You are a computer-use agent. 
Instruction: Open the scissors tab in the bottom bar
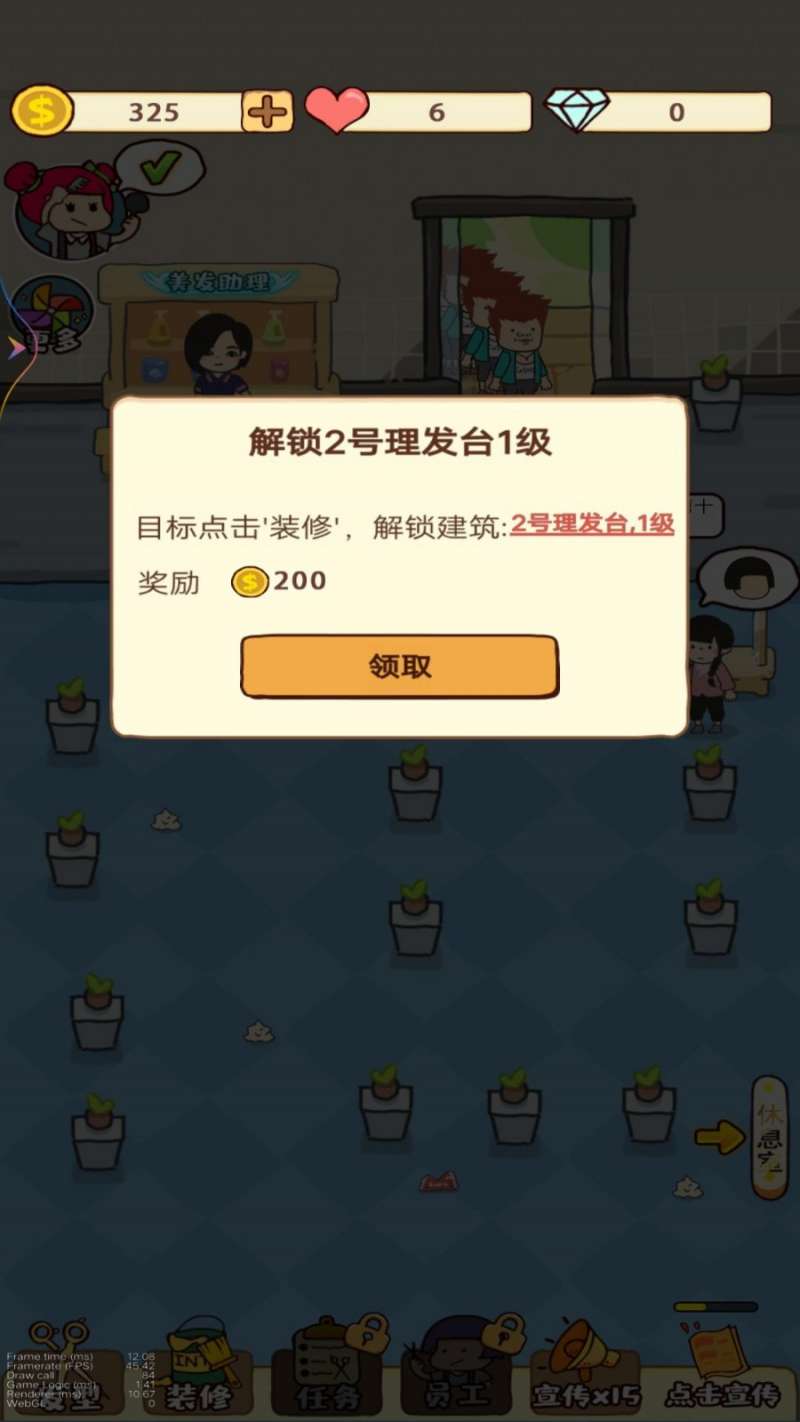coord(62,1368)
